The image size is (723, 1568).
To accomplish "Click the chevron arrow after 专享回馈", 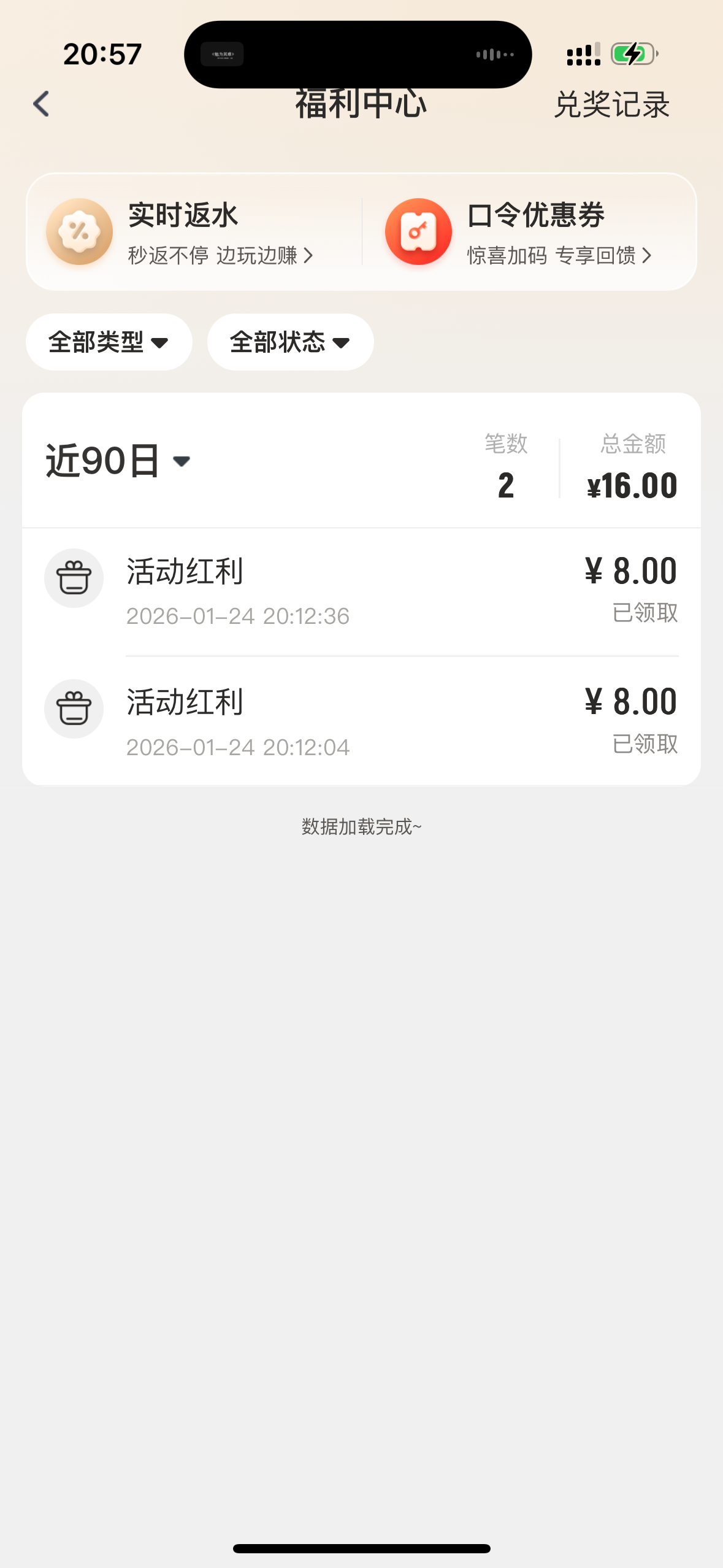I will 649,257.
